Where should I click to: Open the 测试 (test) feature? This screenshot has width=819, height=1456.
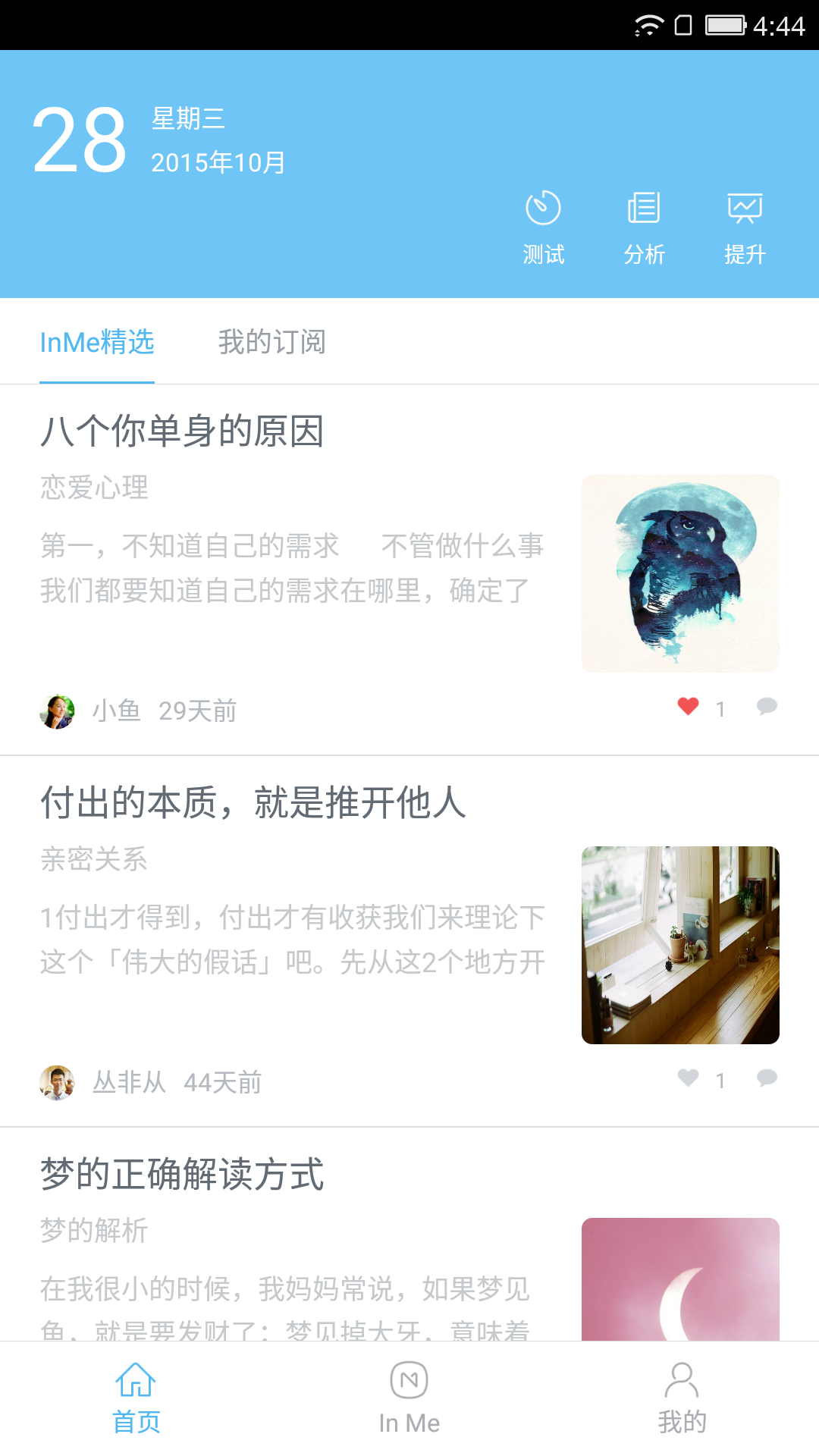click(x=543, y=227)
